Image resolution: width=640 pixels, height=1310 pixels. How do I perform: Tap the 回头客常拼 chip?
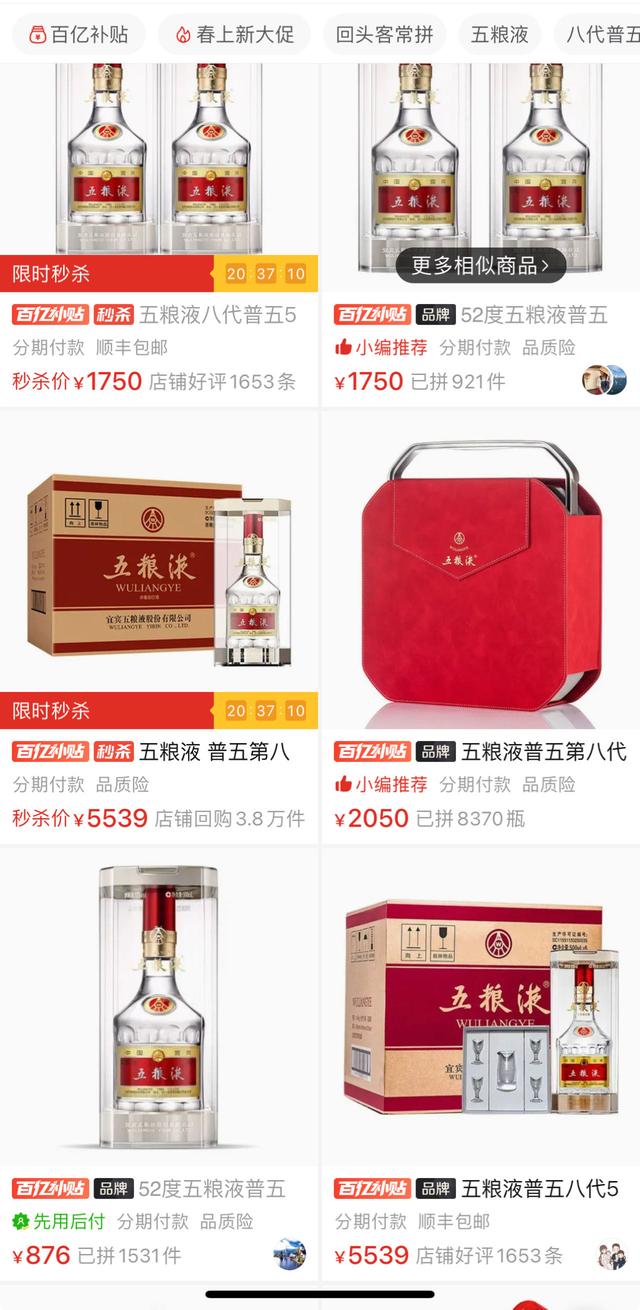(385, 35)
